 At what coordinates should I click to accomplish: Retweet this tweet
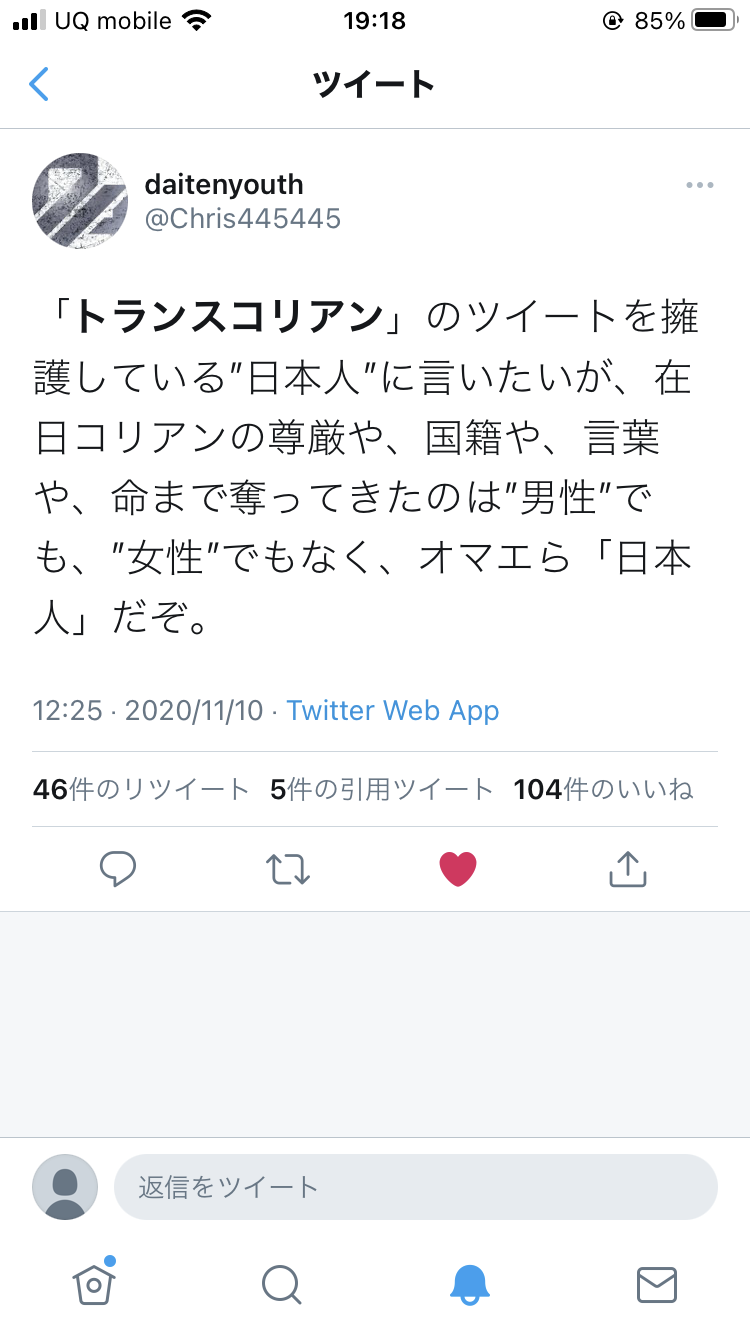click(289, 869)
